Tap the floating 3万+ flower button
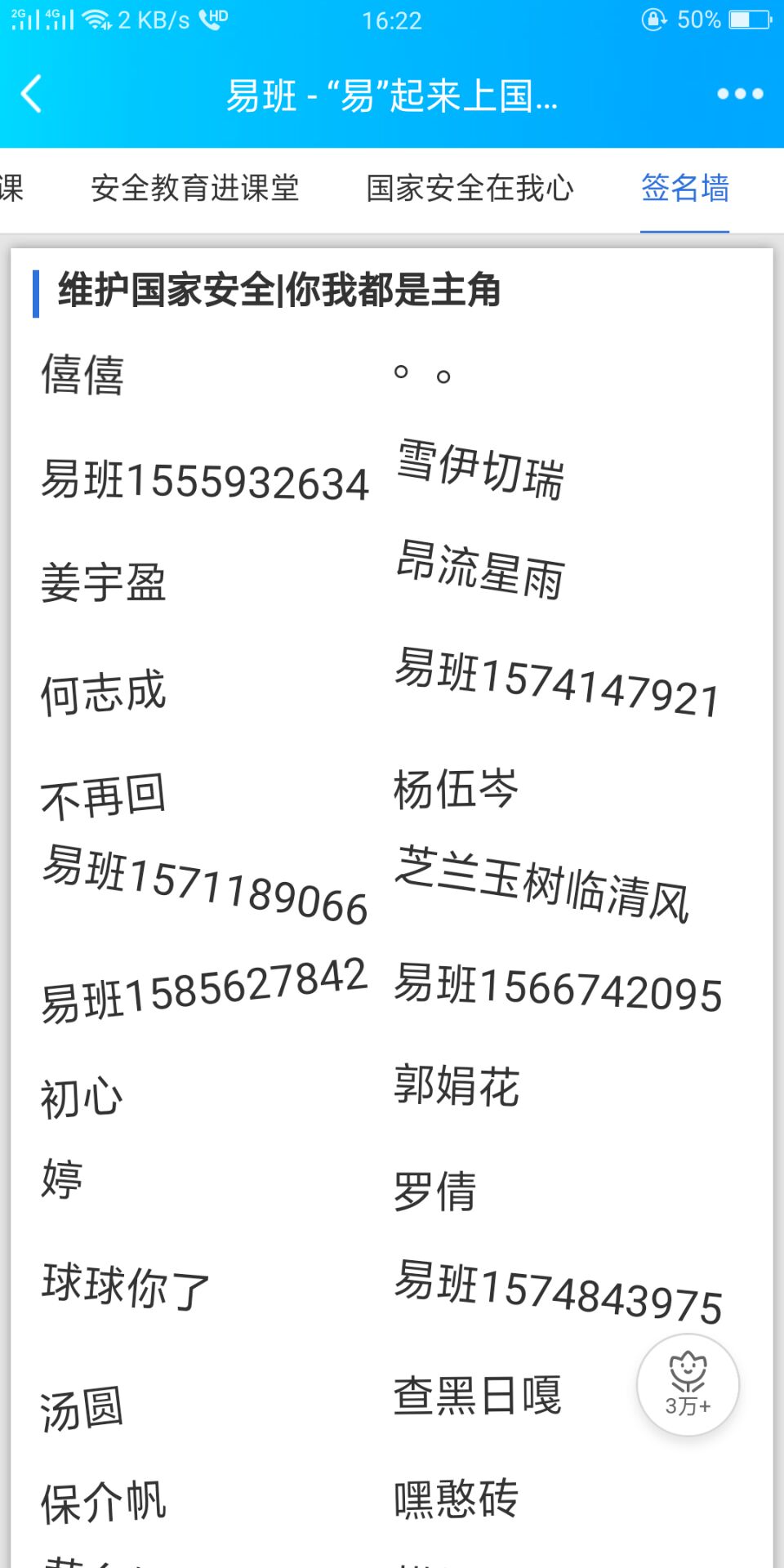 pos(688,1384)
